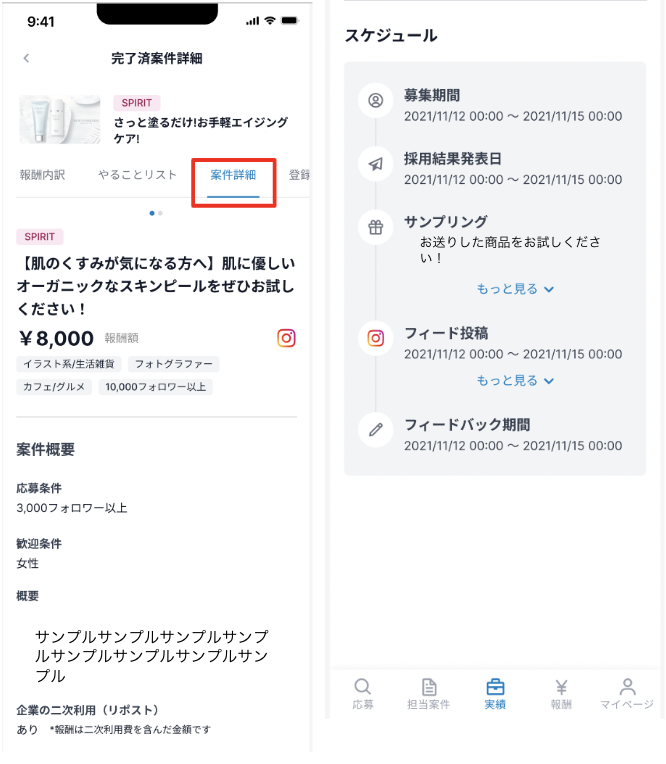The width and height of the screenshot is (666, 764).
Task: Tap the 実績 bottom tab
Action: coord(495,694)
